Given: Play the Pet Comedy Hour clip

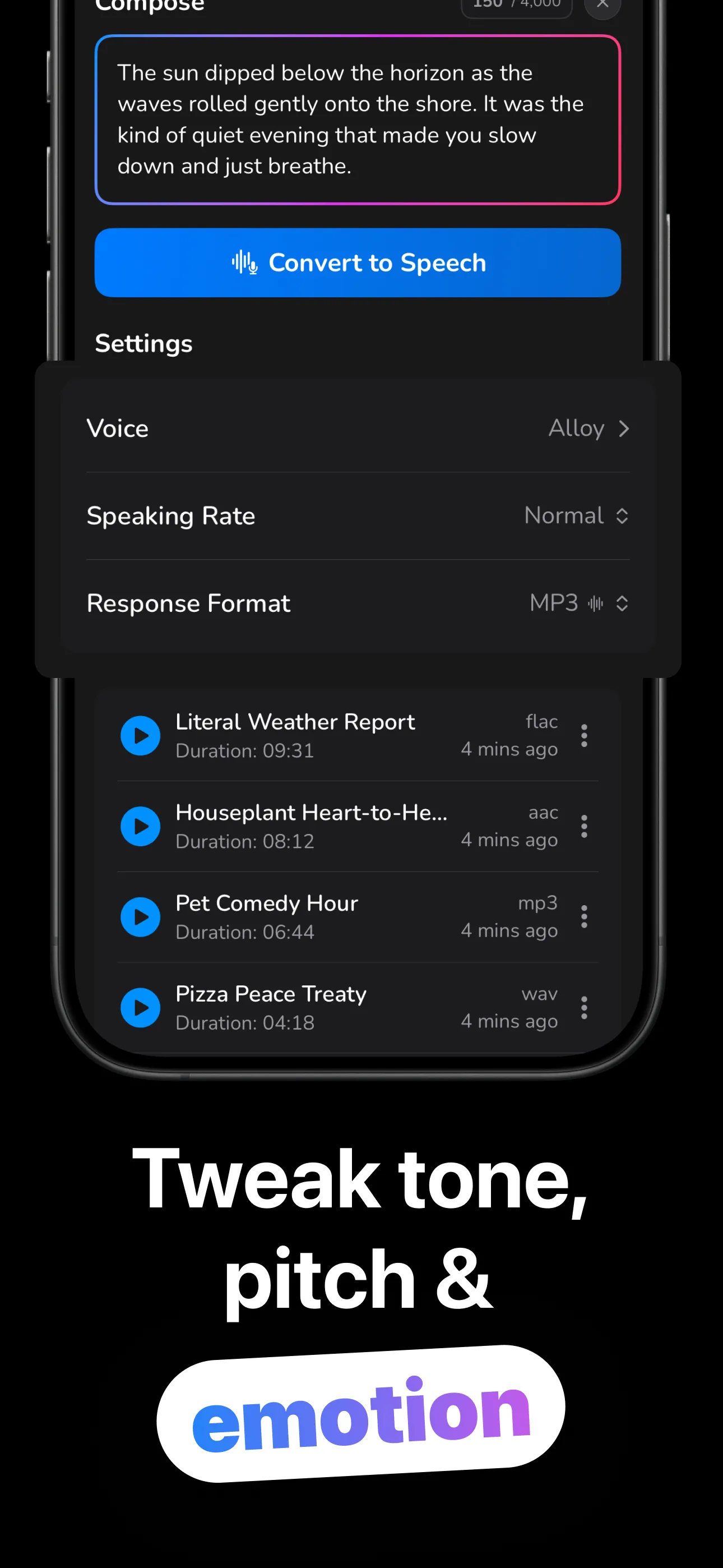Looking at the screenshot, I should coord(141,917).
